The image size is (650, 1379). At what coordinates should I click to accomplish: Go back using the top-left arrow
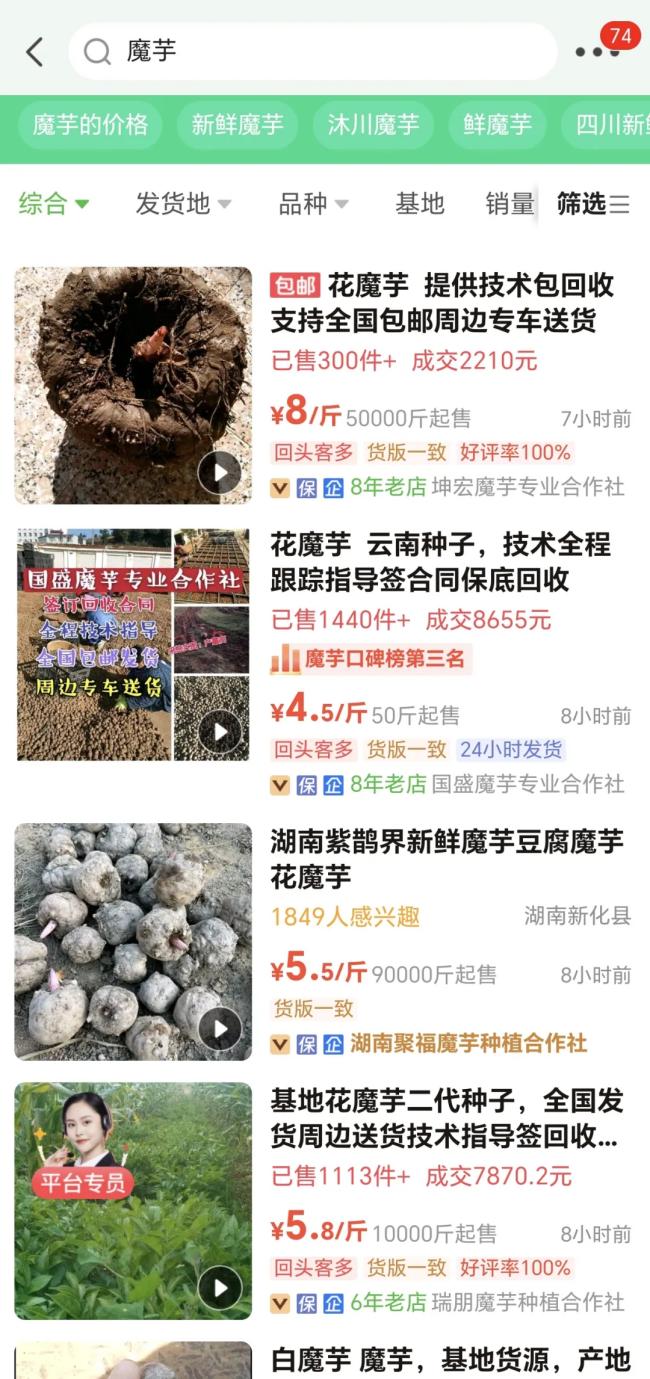coord(35,51)
